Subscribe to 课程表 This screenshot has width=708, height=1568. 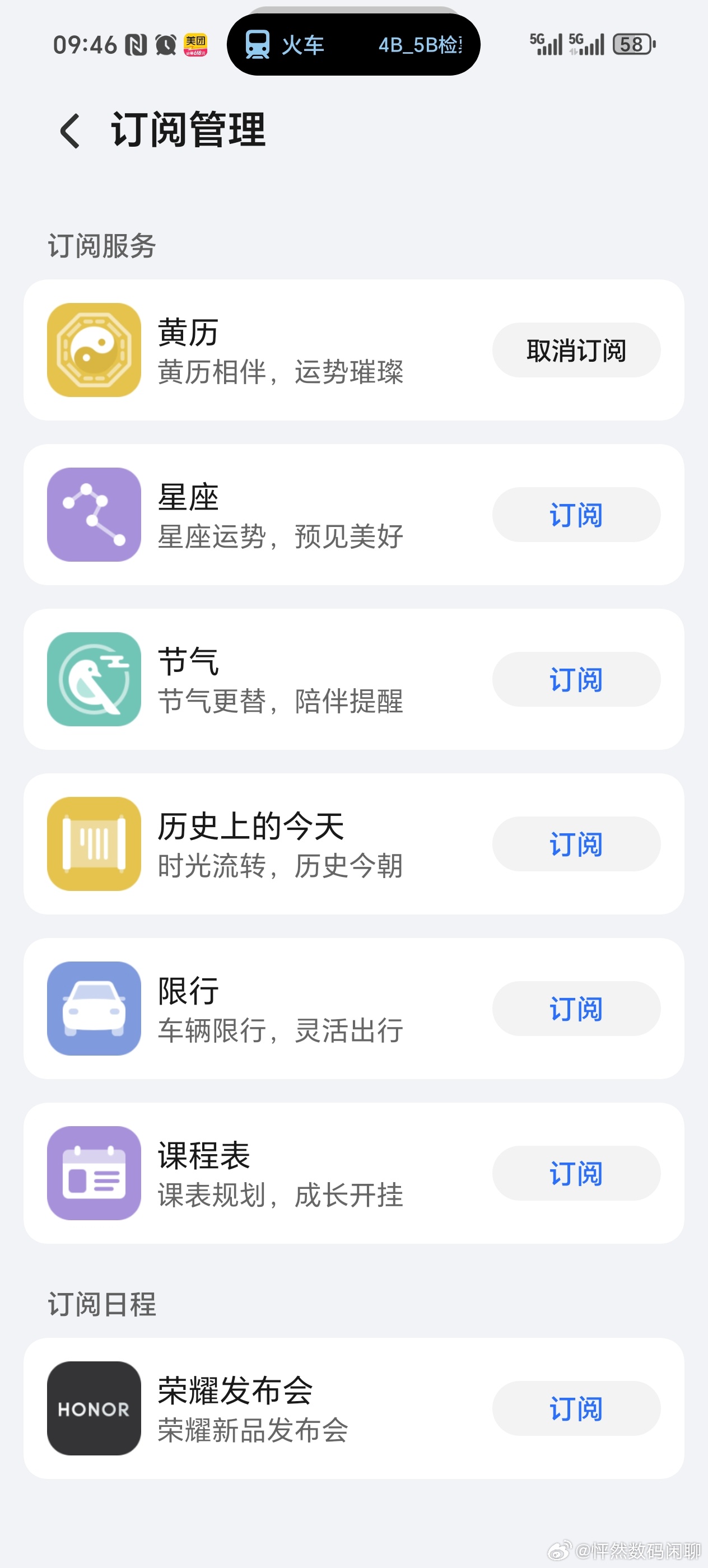pos(576,1173)
